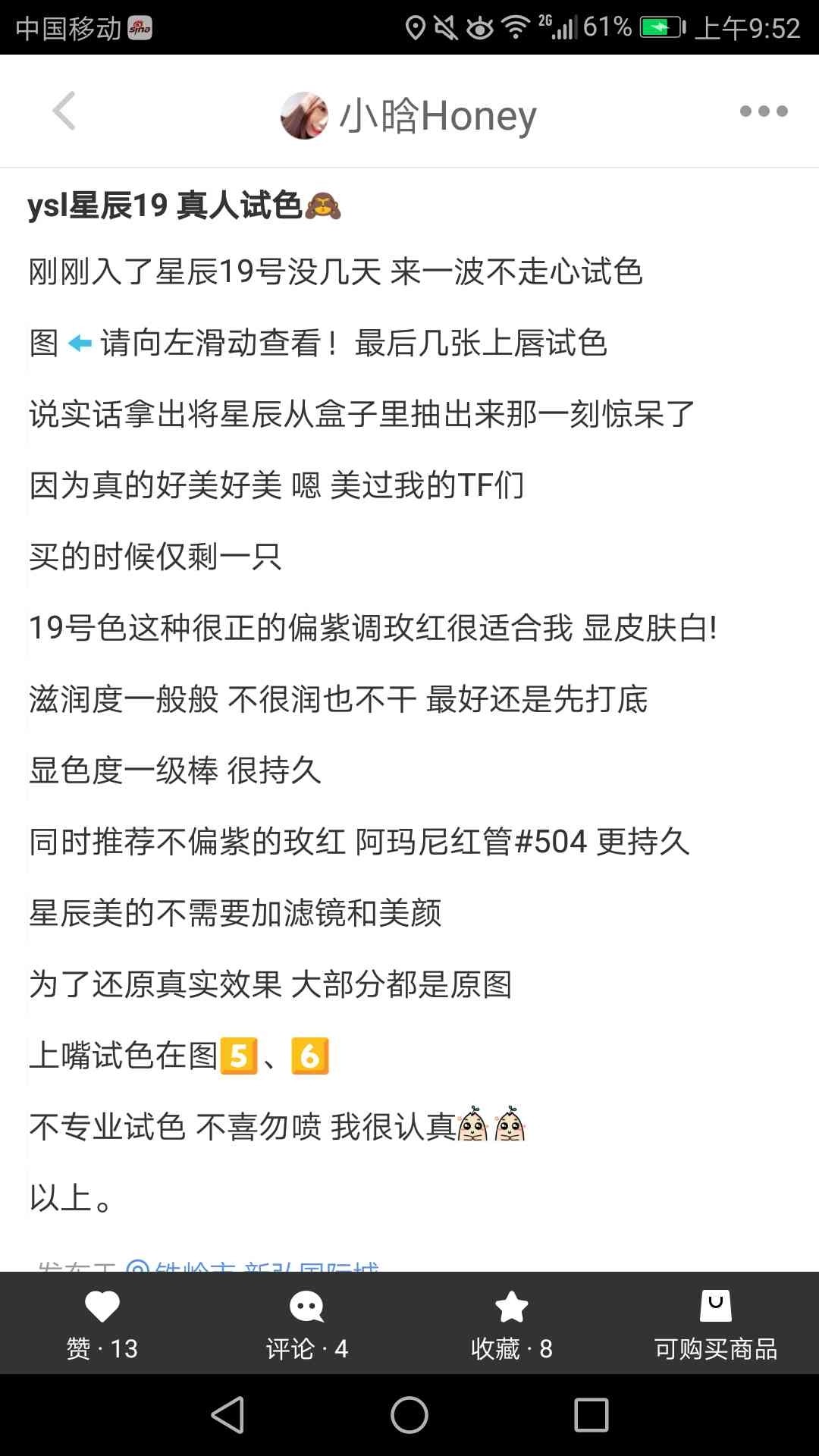Open the system recent apps button

click(591, 1415)
